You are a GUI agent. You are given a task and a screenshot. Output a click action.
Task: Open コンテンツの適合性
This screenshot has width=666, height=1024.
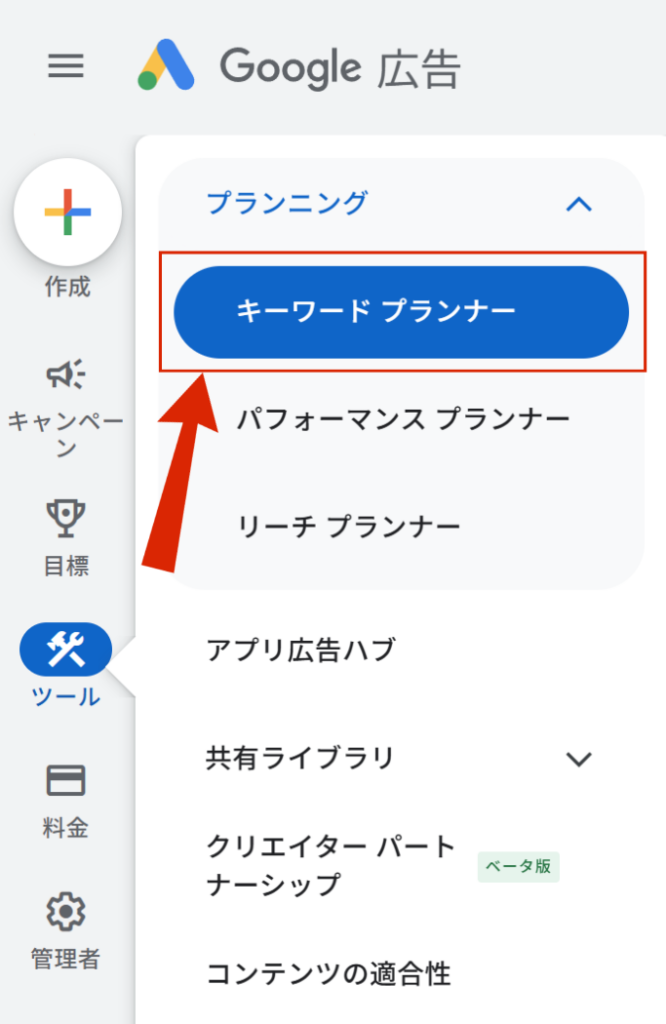[x=328, y=972]
